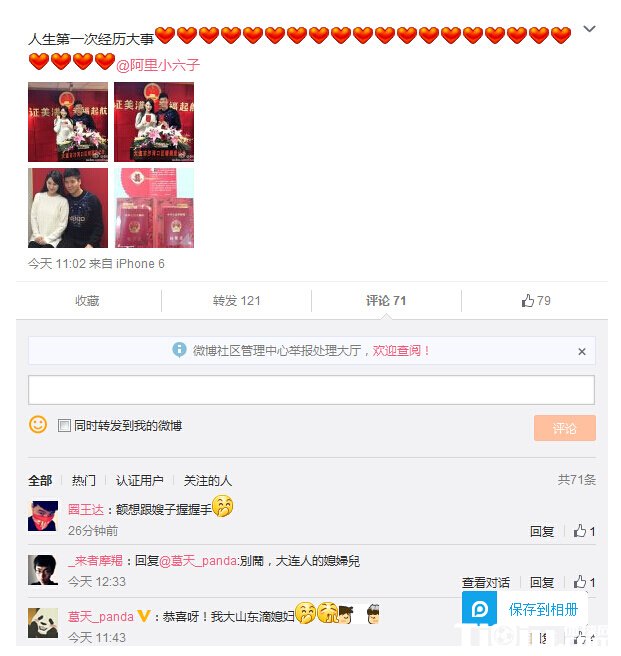This screenshot has height=656, width=621.
Task: Repost via 转发 121
Action: 236,301
